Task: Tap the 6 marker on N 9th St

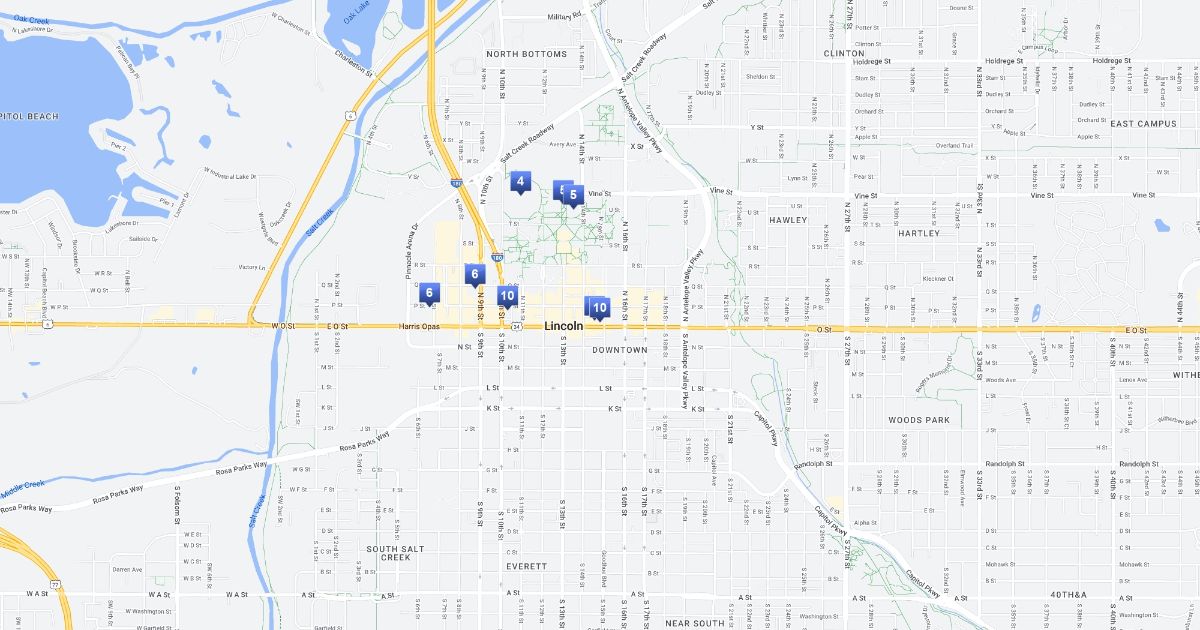Action: coord(475,274)
